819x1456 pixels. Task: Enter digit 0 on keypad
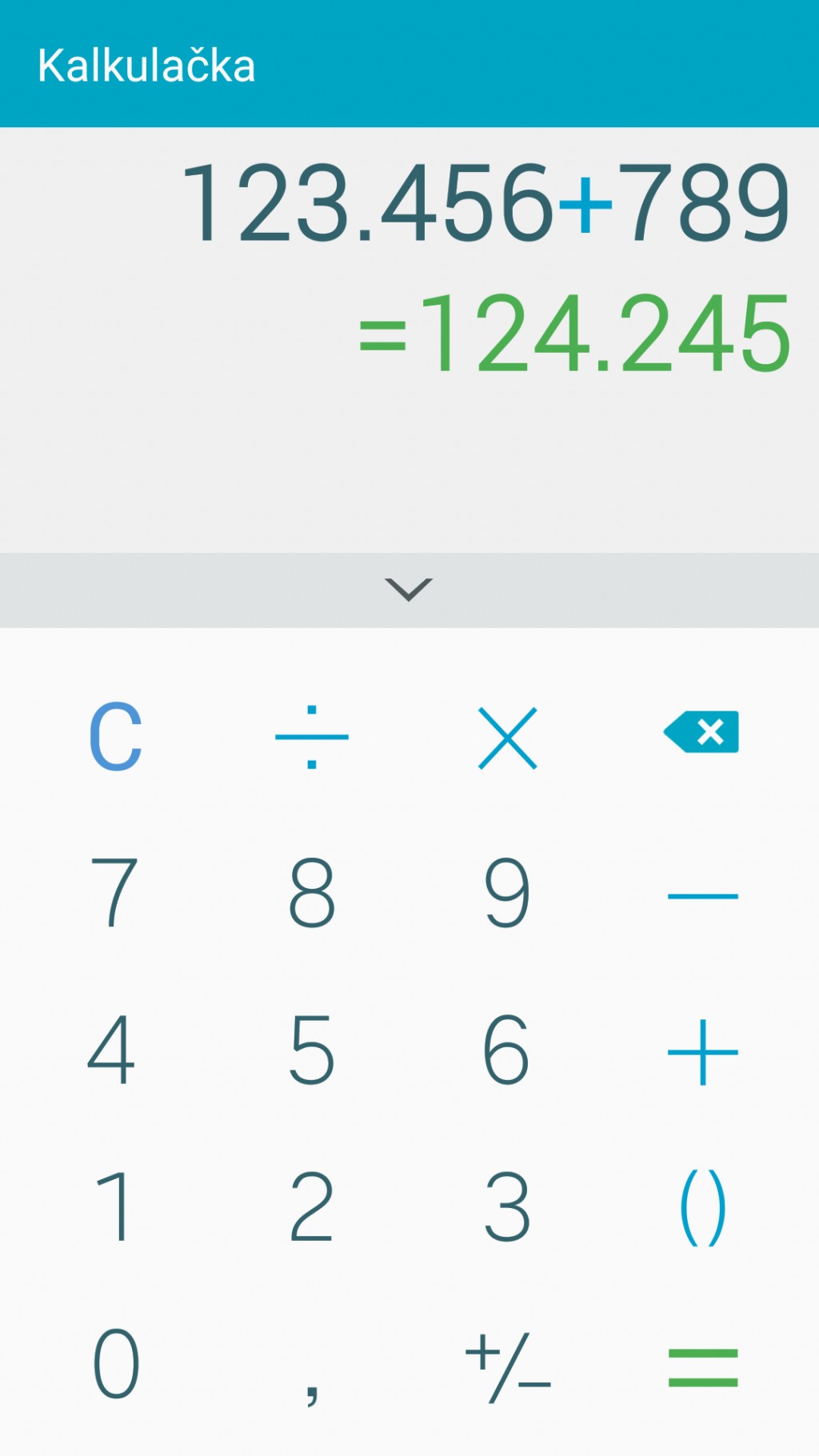click(x=116, y=1362)
